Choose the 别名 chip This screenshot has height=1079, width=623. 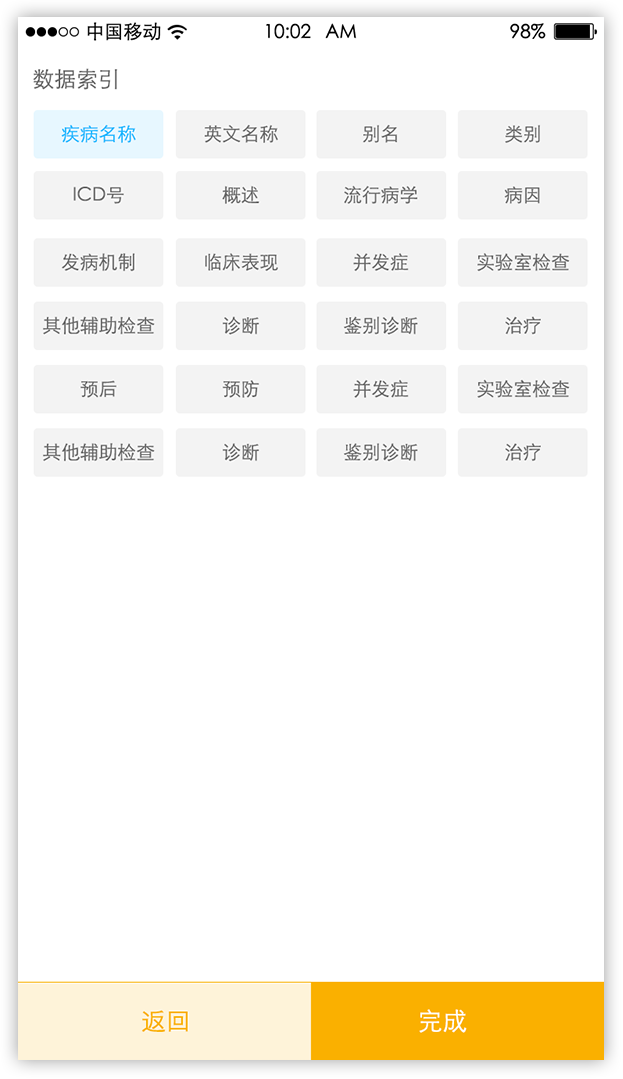[x=381, y=134]
